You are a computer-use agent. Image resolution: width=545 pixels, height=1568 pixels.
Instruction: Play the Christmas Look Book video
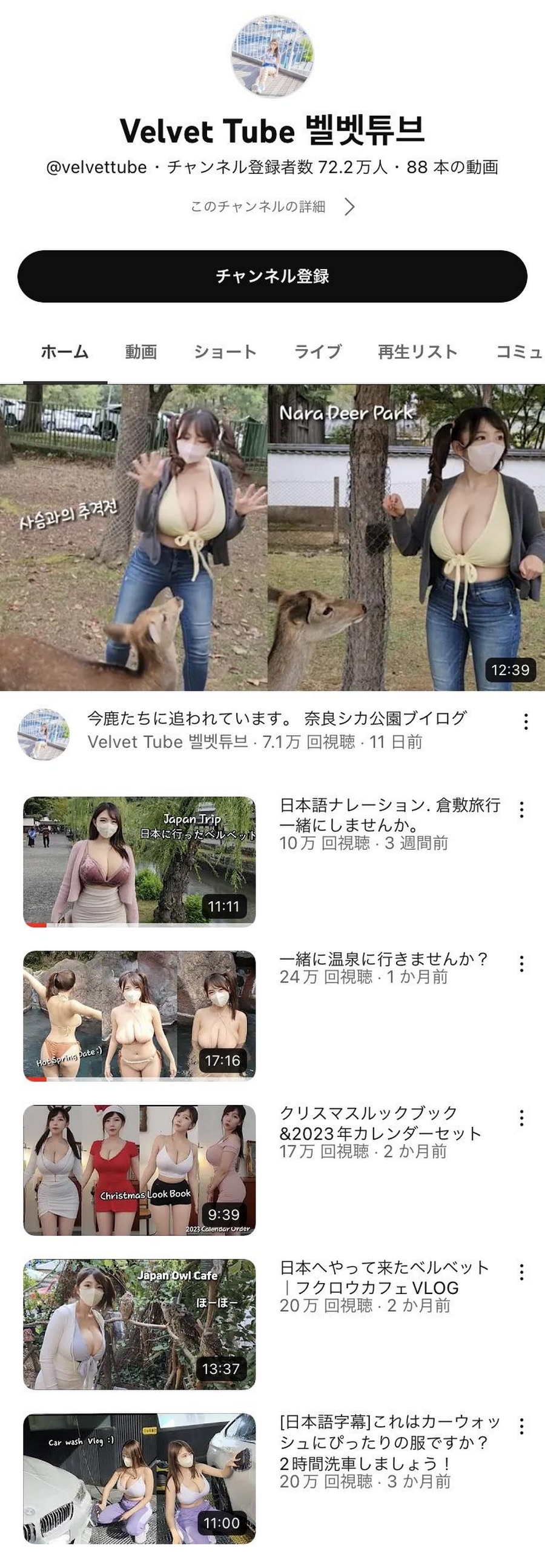(x=139, y=1170)
